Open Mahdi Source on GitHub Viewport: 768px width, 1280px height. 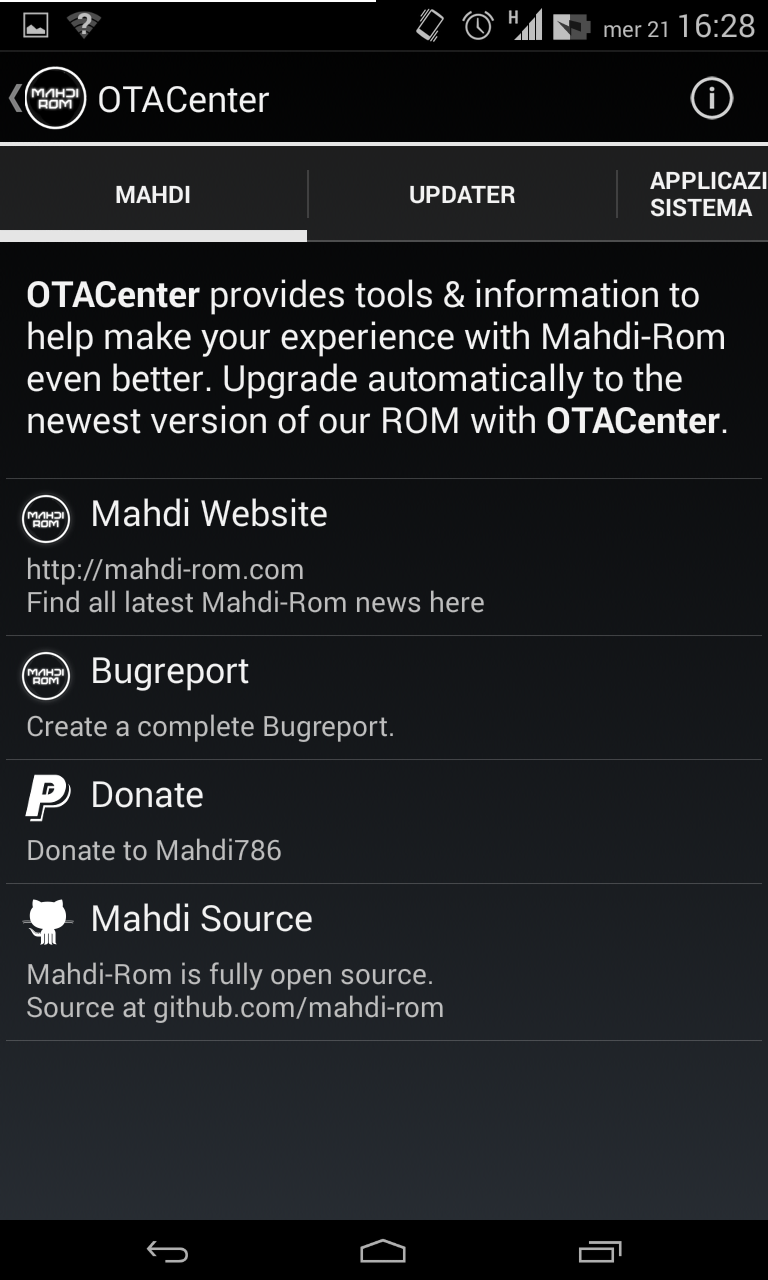384,962
